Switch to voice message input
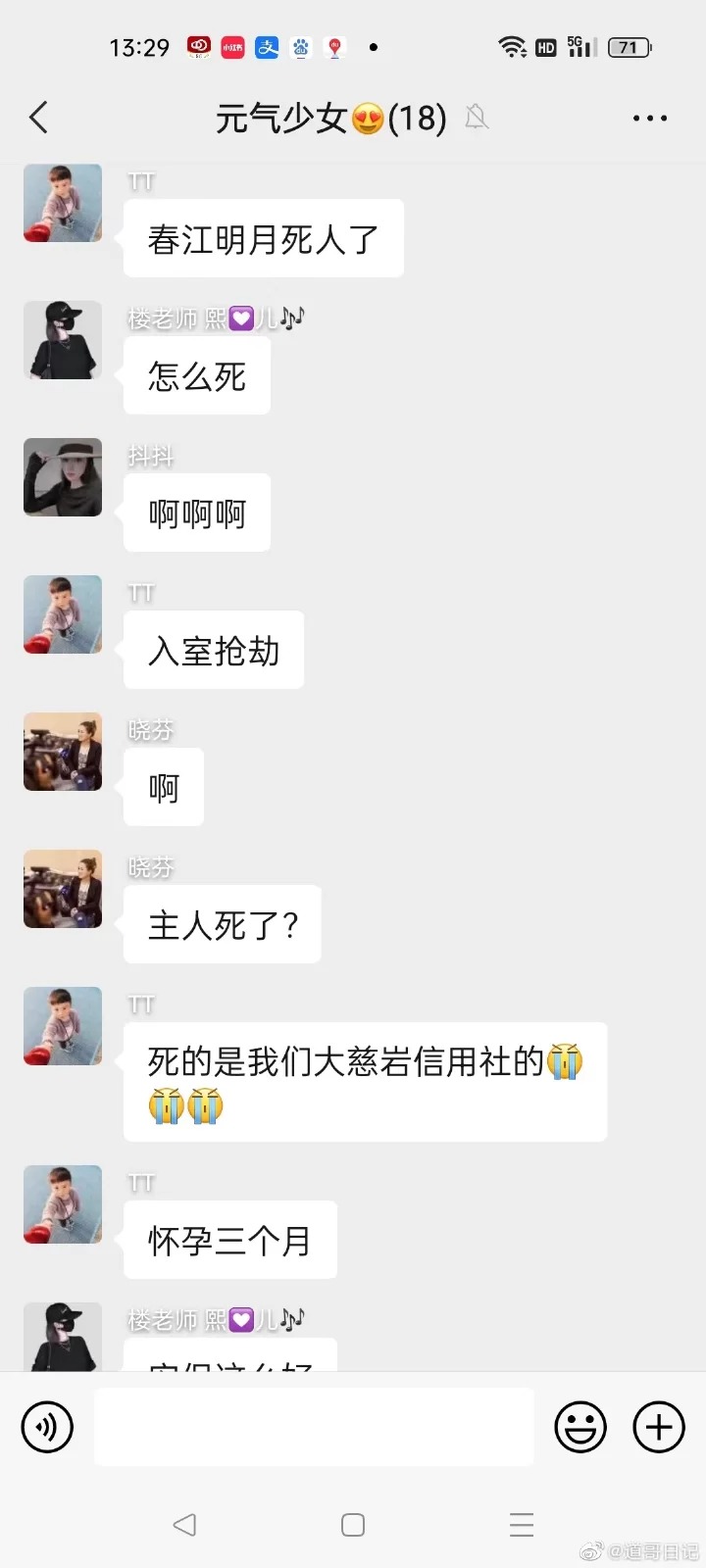This screenshot has height=1568, width=706. [47, 1427]
